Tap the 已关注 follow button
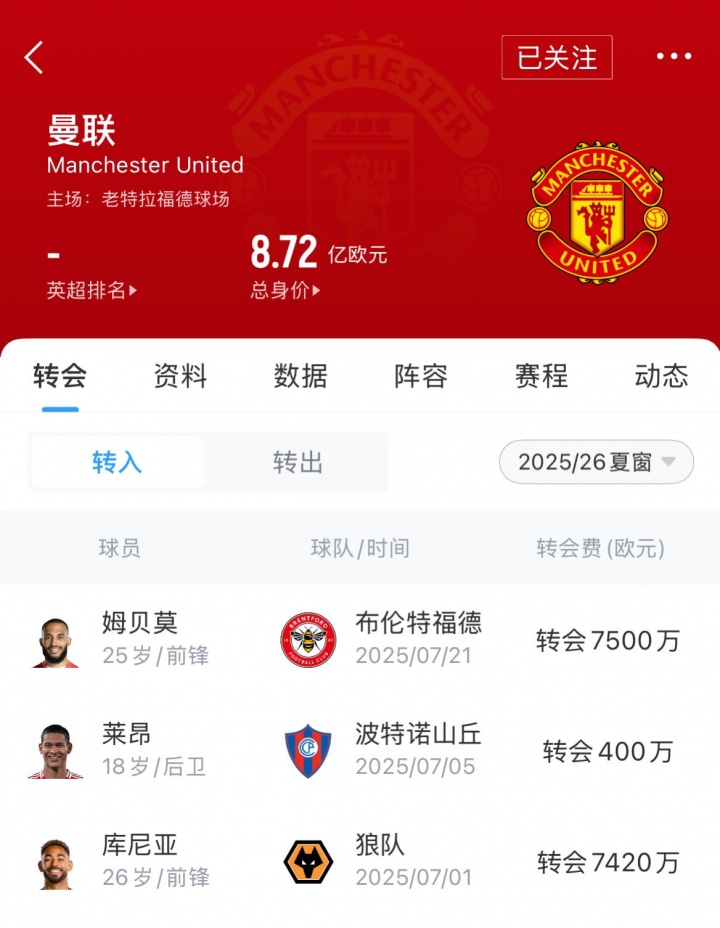This screenshot has width=720, height=928. click(x=556, y=57)
